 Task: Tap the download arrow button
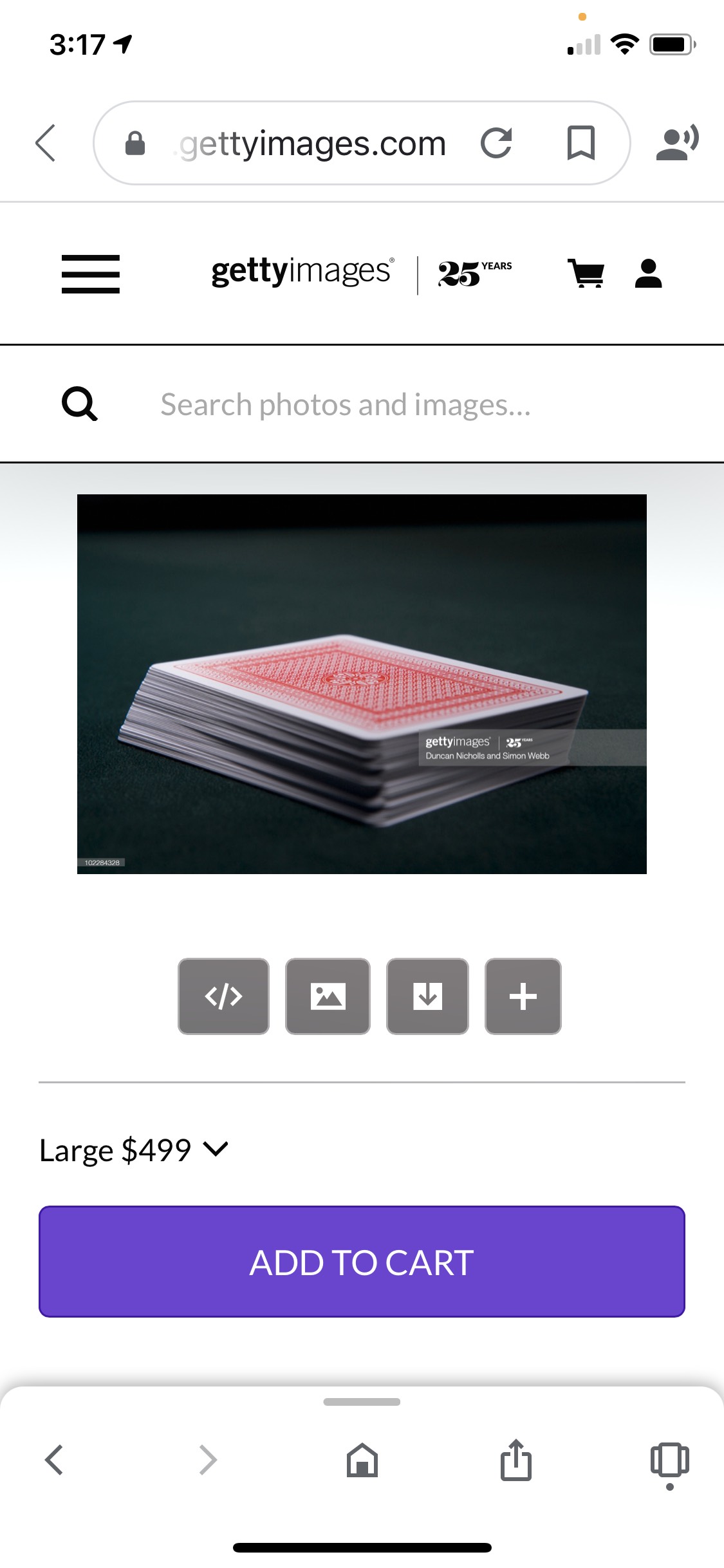point(427,996)
